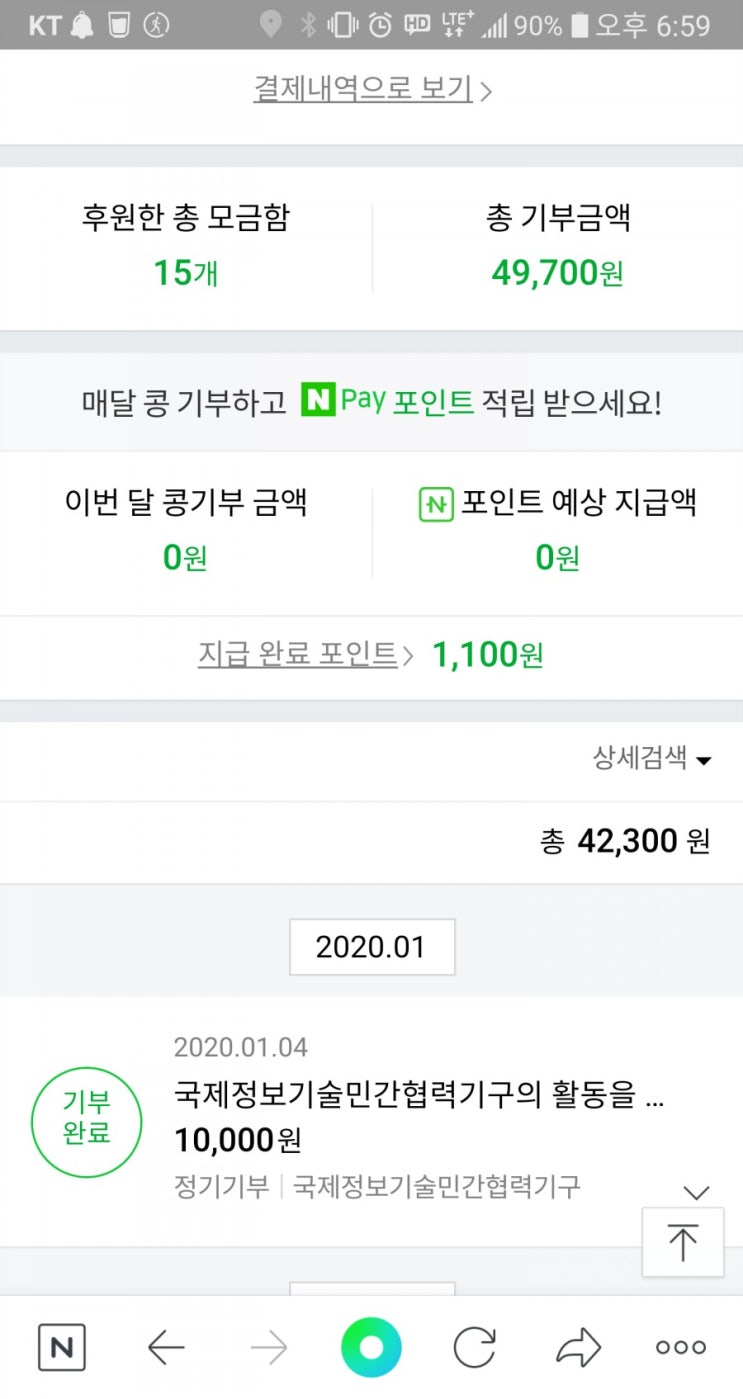
Task: Reload the page with the refresh icon
Action: pyautogui.click(x=474, y=1347)
